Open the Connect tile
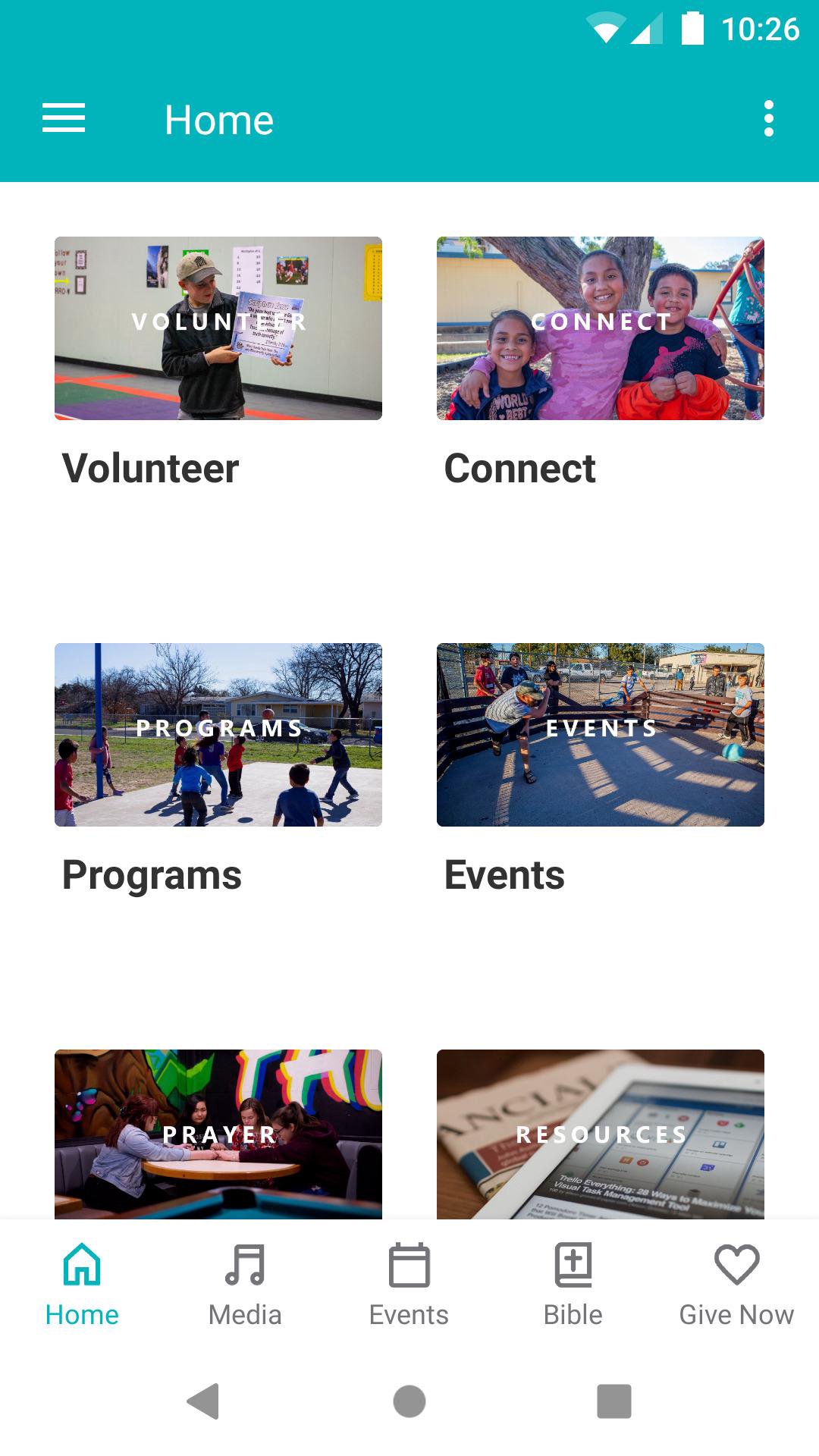The image size is (819, 1456). (x=601, y=328)
